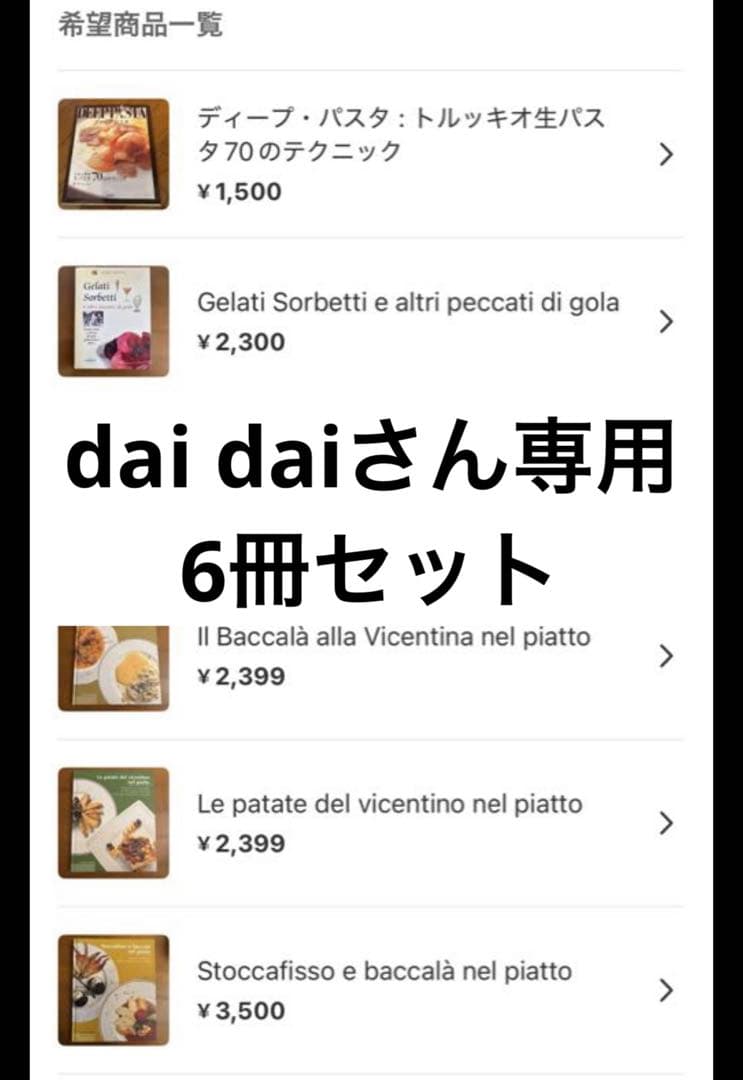Tap the right arrow for Le patate
This screenshot has width=743, height=1080.
click(667, 822)
